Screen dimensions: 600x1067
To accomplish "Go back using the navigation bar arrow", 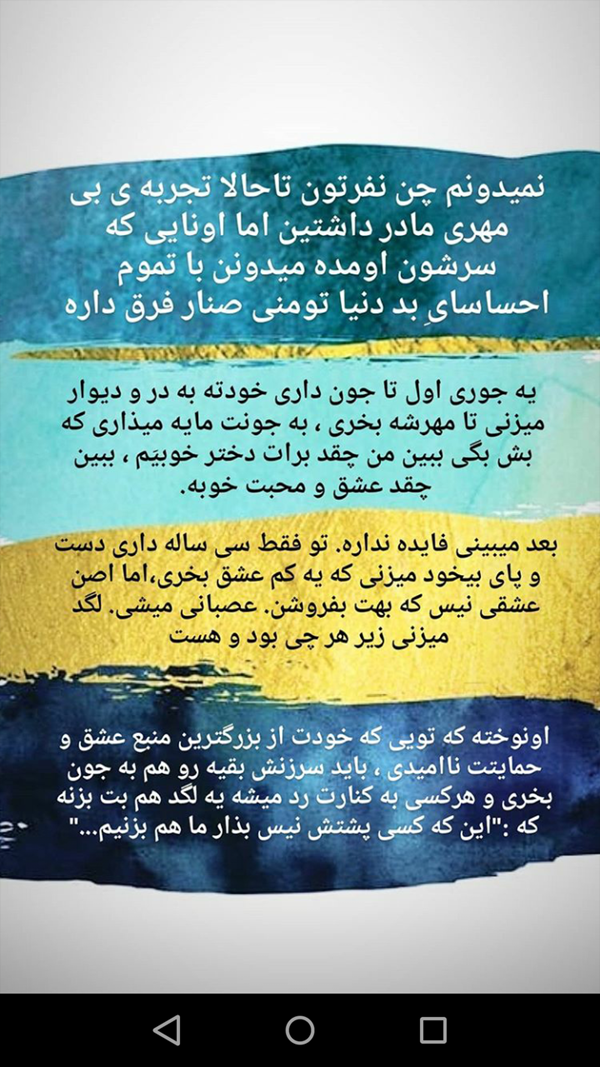I will pos(168,1030).
